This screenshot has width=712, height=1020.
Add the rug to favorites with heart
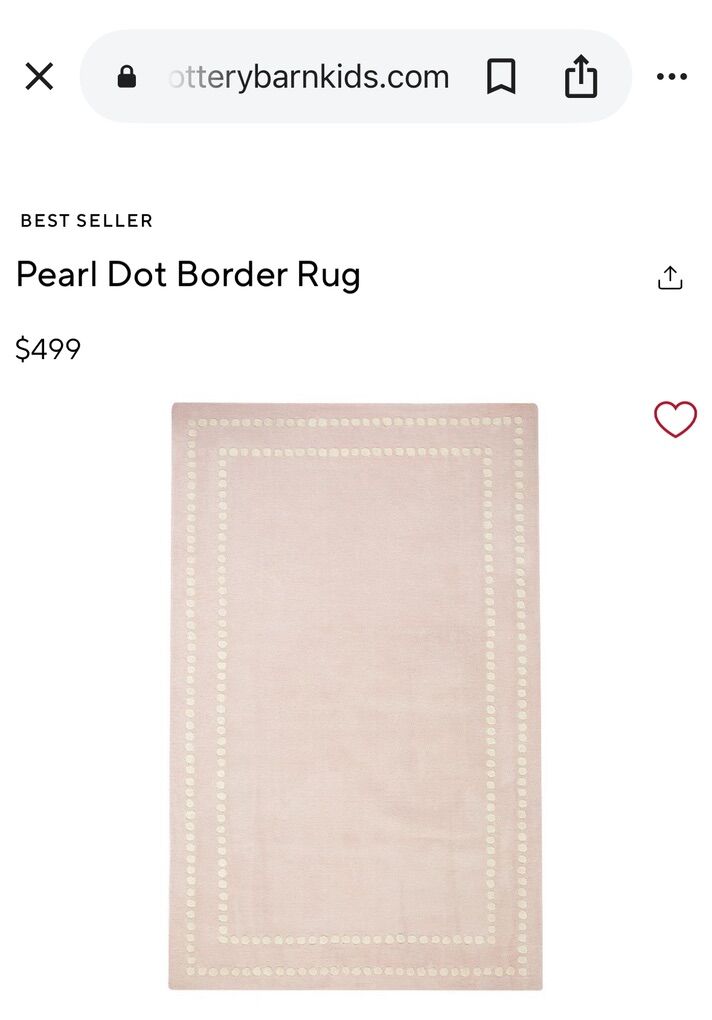click(675, 420)
